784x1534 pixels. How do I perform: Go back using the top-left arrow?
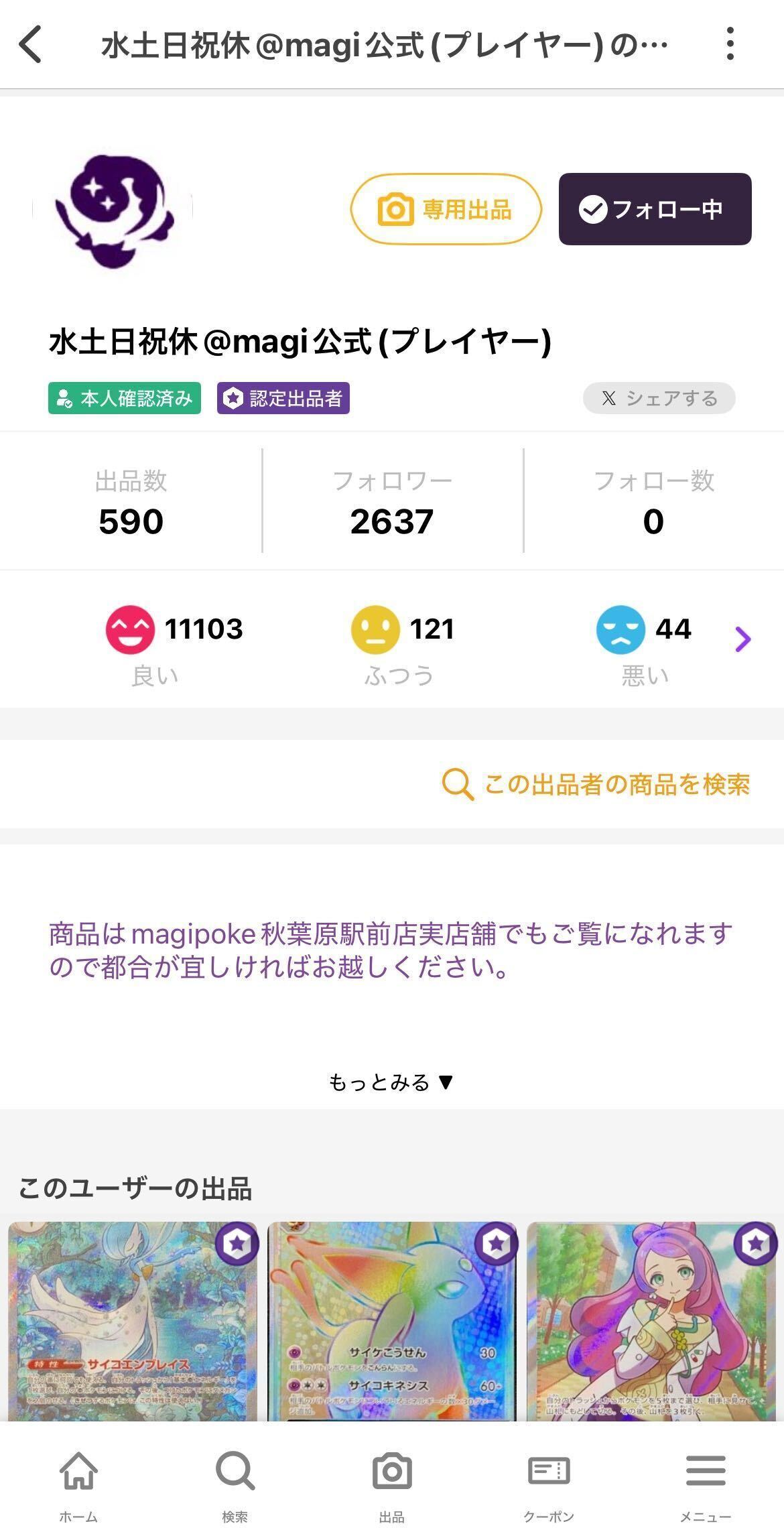coord(31,44)
